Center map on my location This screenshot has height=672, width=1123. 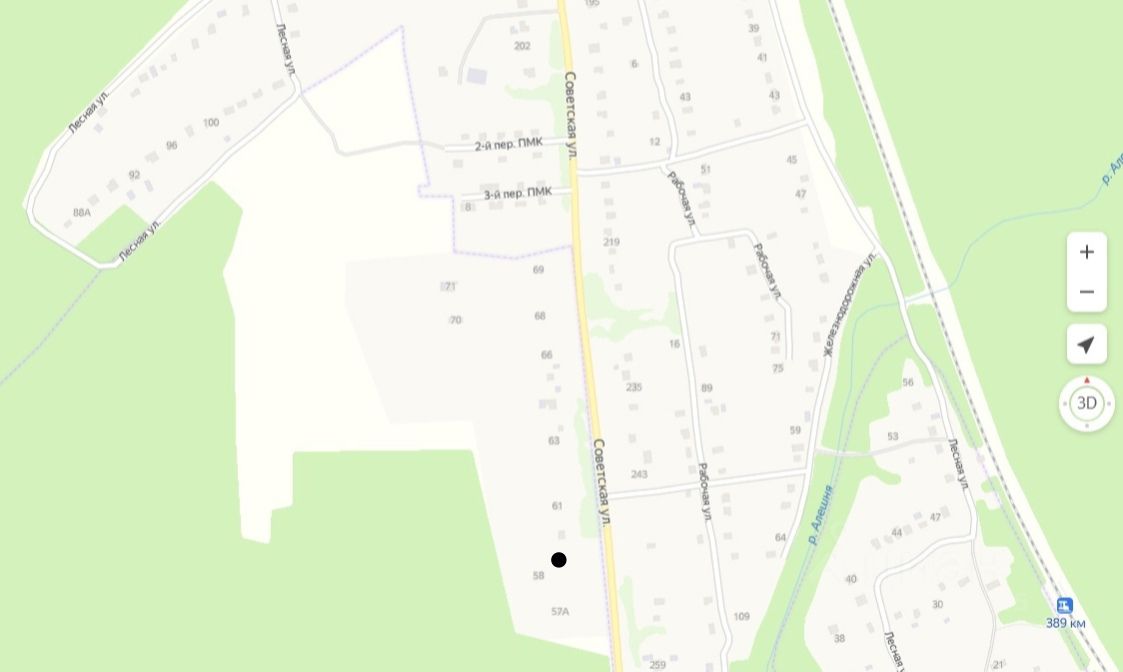pos(1086,345)
